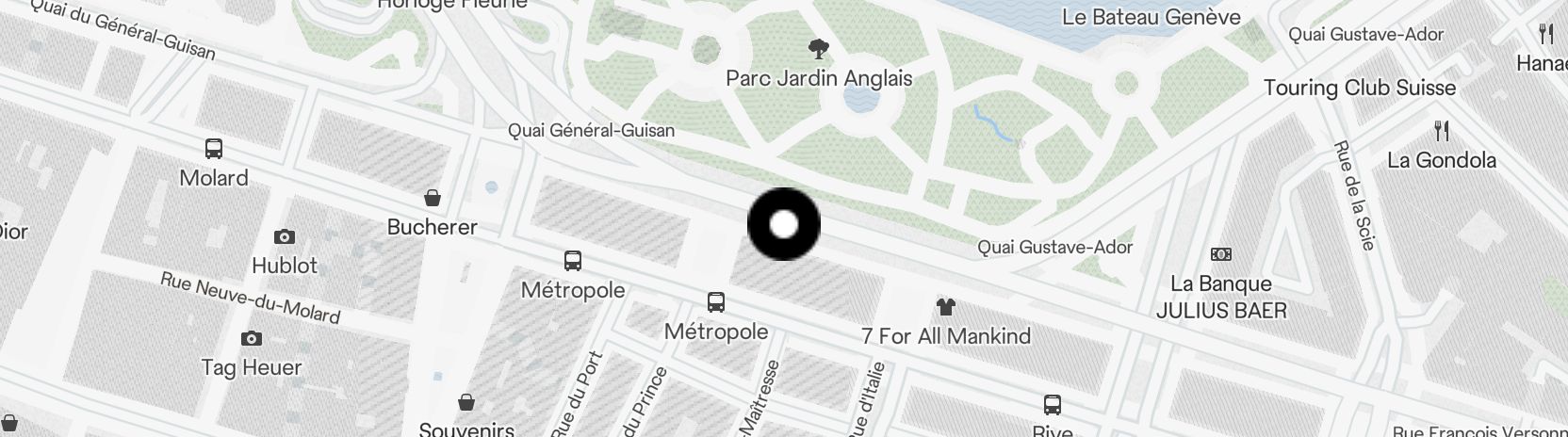
Task: Select the Parc Jardin Anglais tree icon
Action: [x=819, y=49]
